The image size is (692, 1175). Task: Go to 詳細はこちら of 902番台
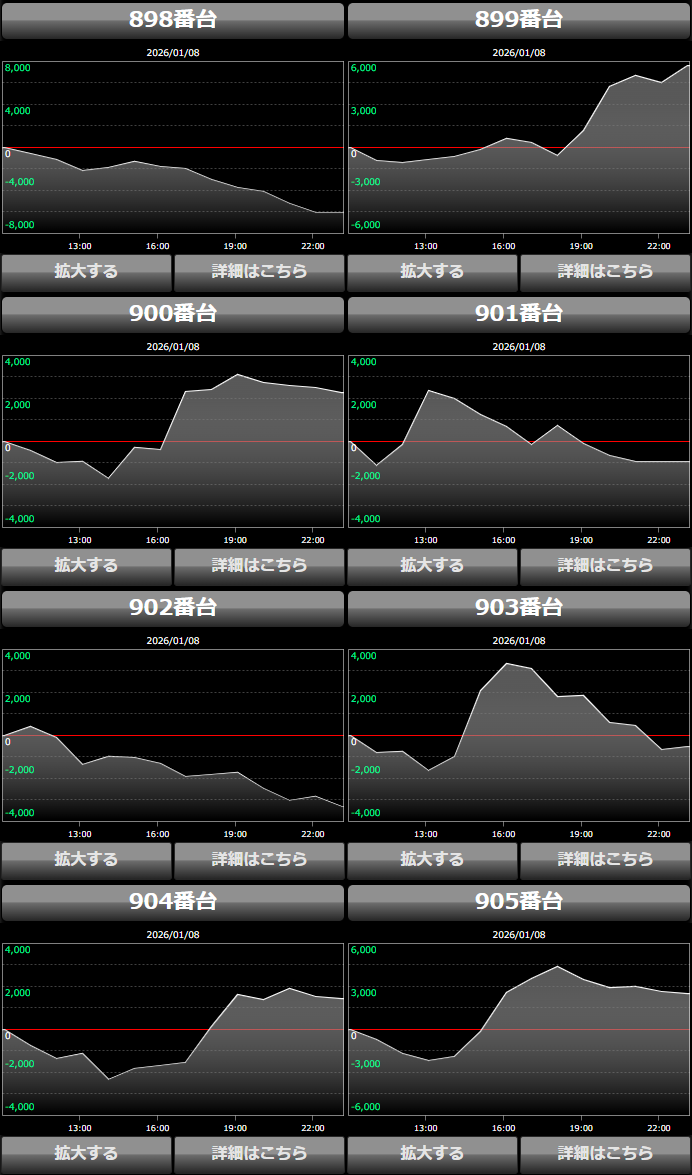coord(259,859)
